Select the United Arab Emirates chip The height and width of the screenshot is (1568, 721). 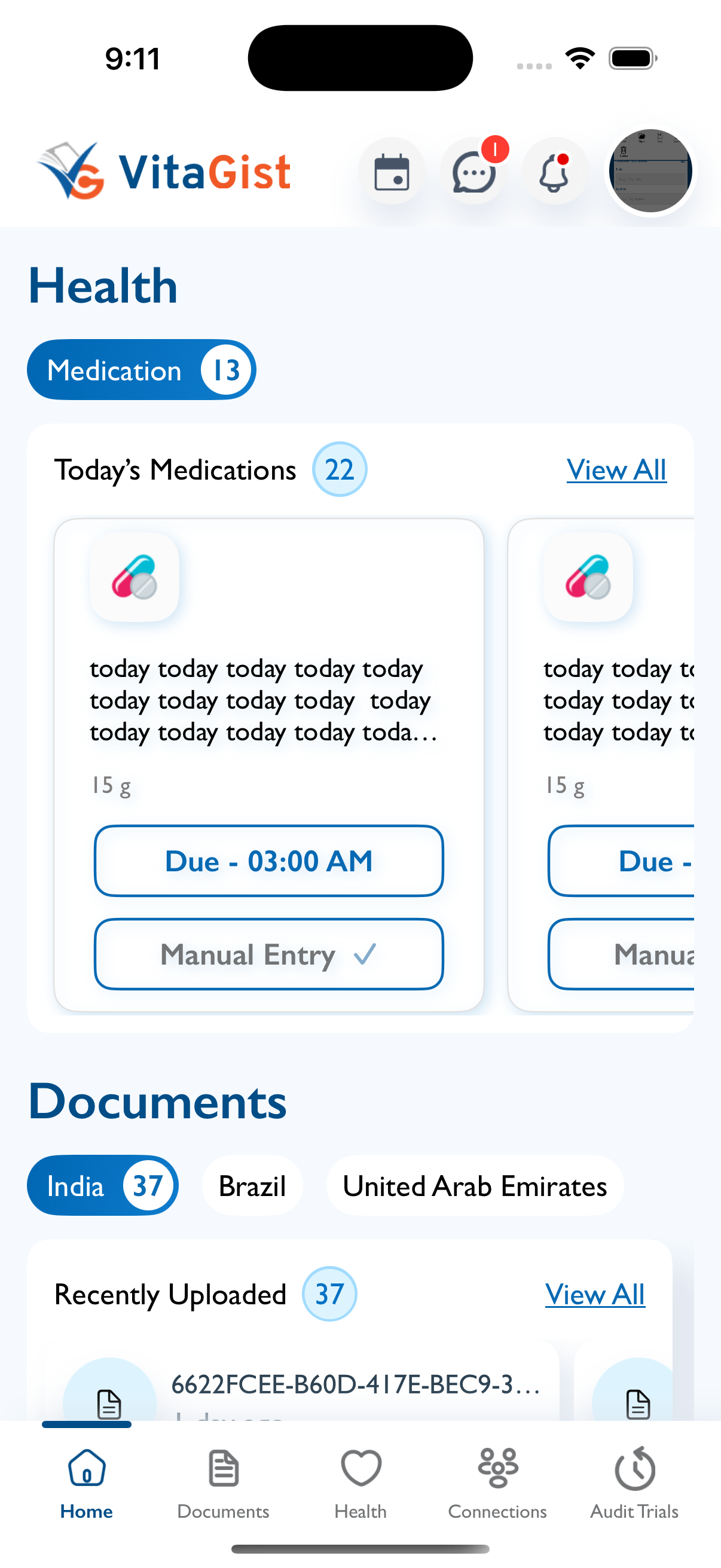(x=475, y=1185)
